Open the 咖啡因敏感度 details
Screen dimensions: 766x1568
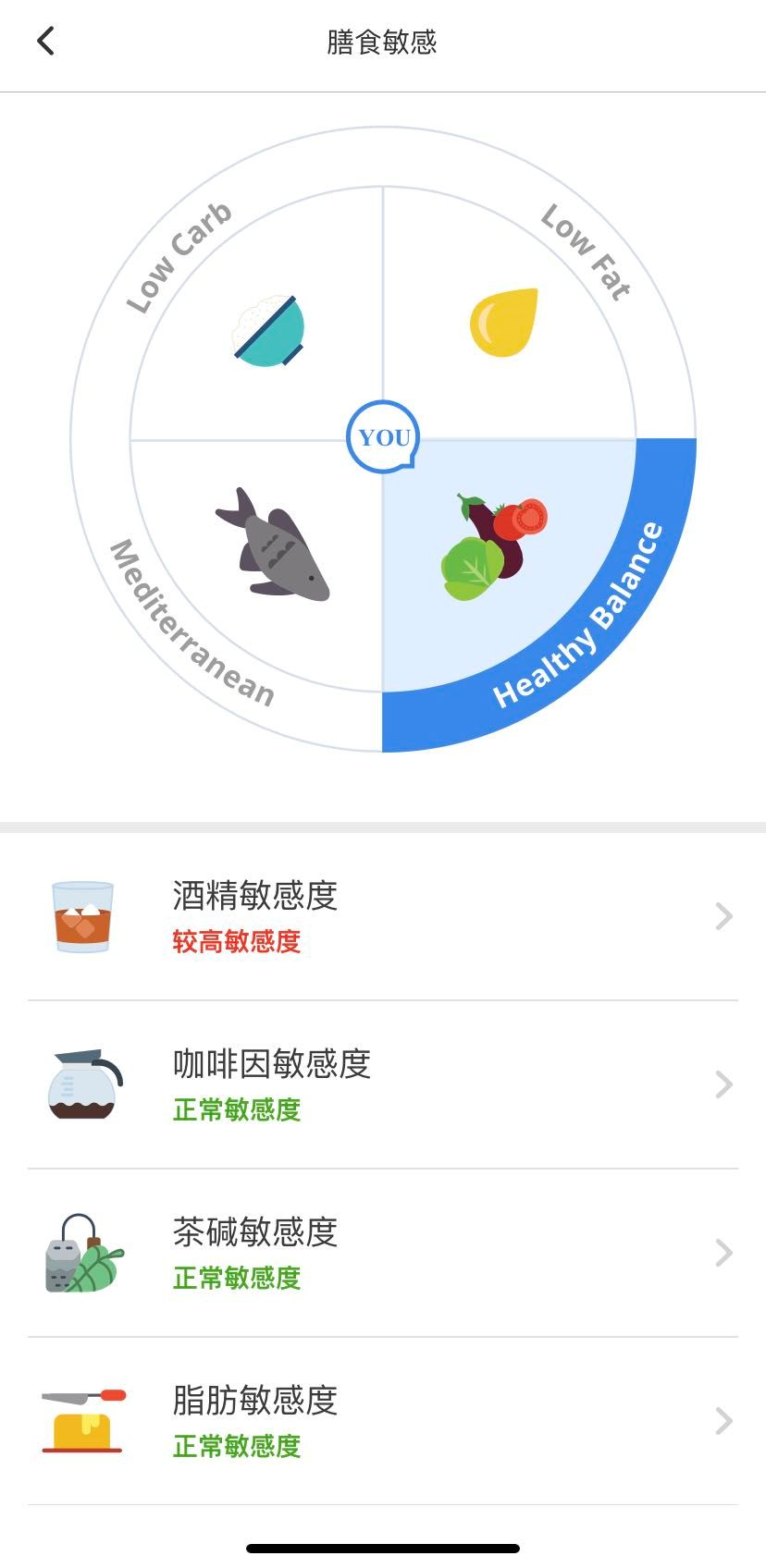click(383, 1084)
